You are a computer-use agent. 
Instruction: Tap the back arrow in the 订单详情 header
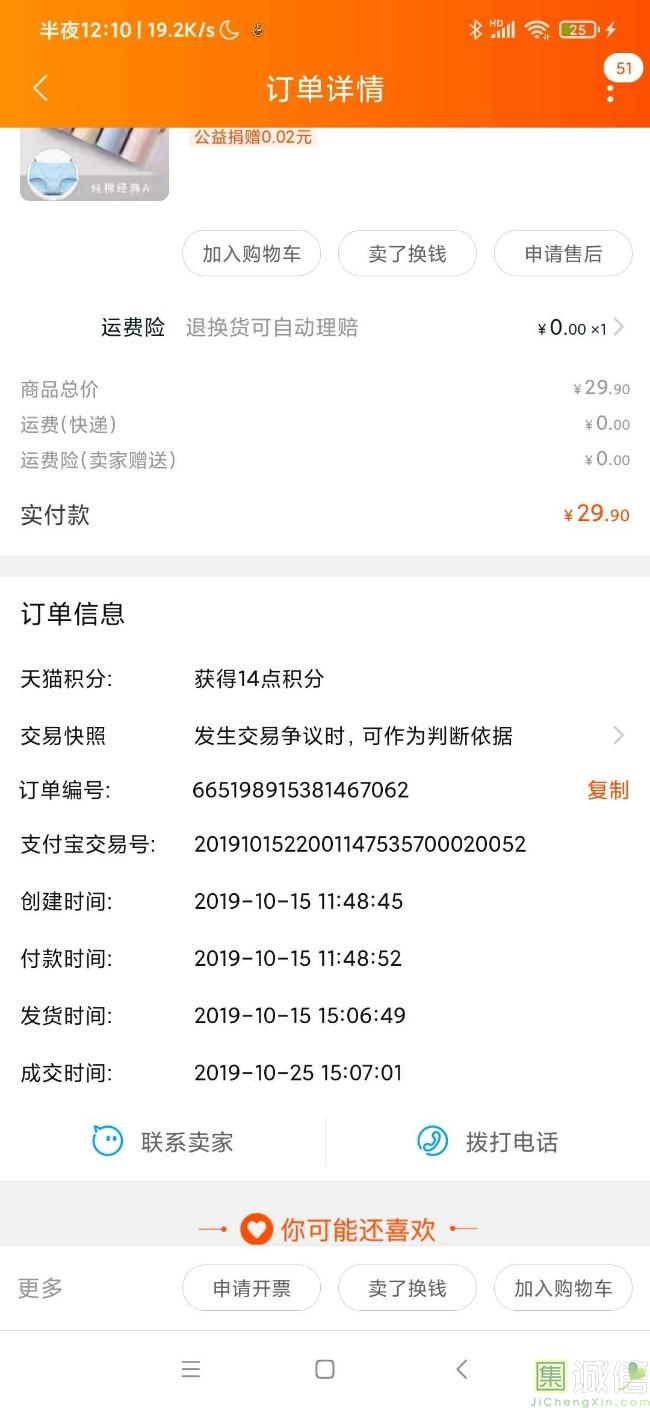click(41, 88)
